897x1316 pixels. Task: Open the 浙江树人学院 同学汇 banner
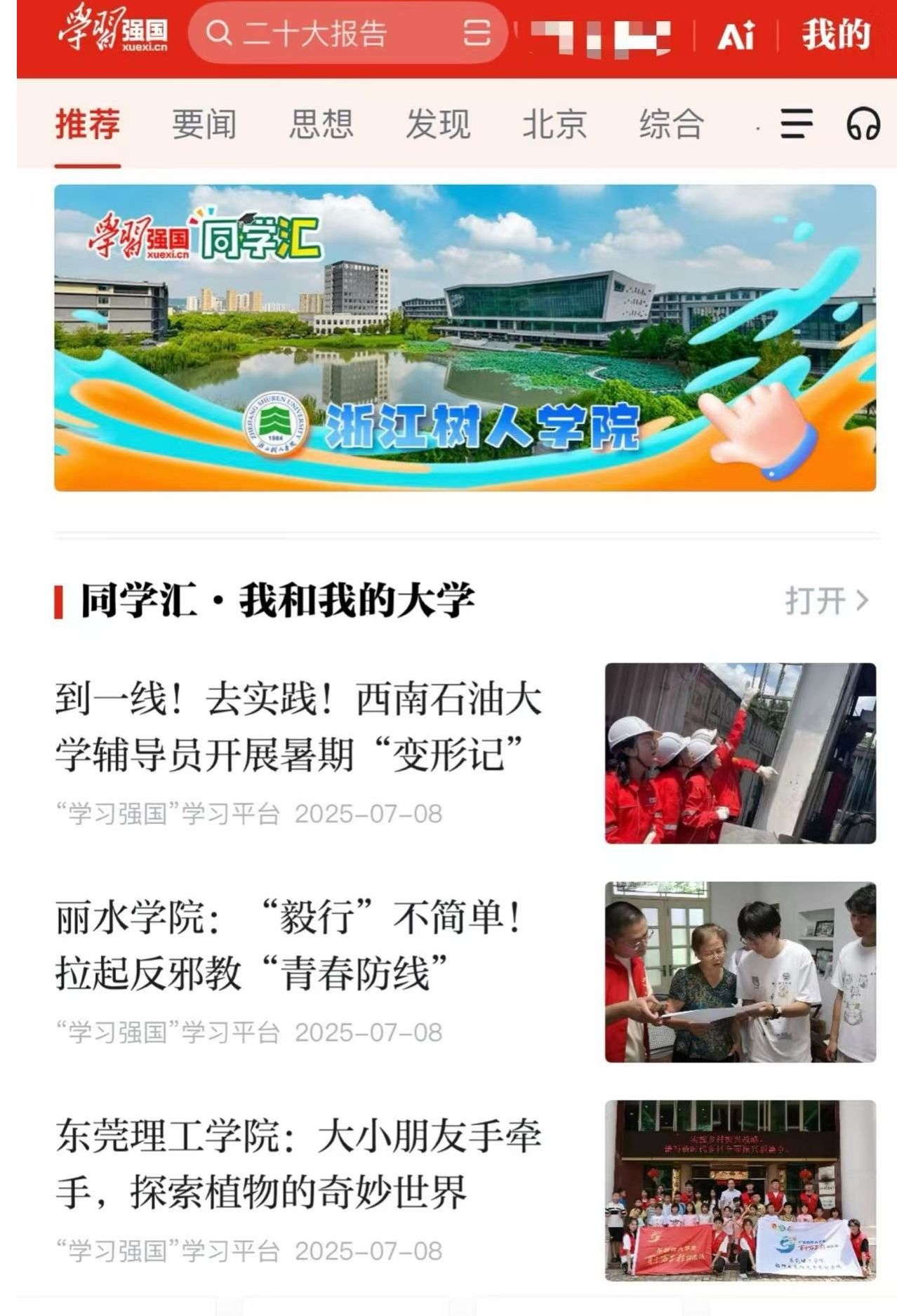[465, 338]
